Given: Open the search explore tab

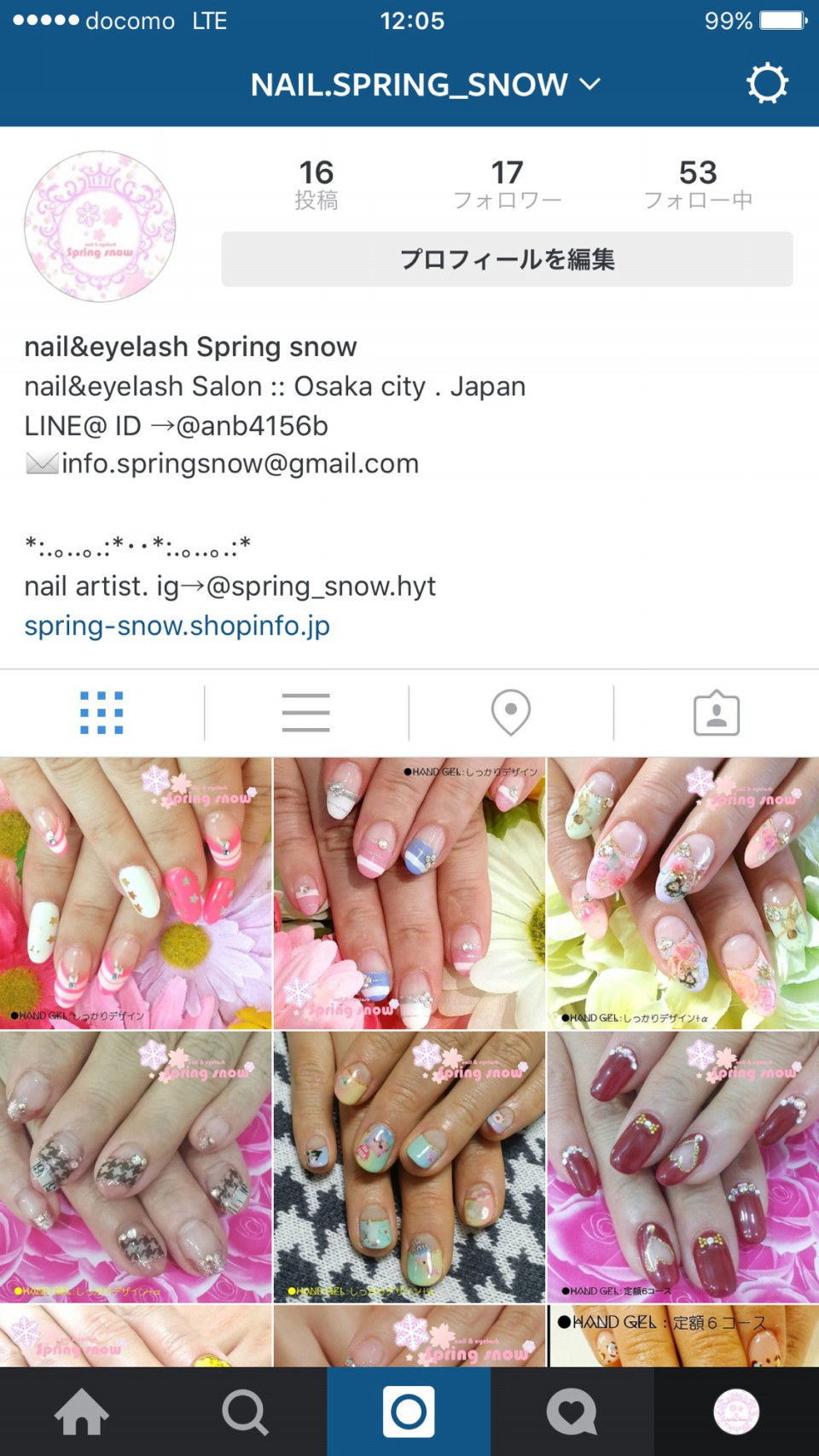Looking at the screenshot, I should pos(246,1412).
